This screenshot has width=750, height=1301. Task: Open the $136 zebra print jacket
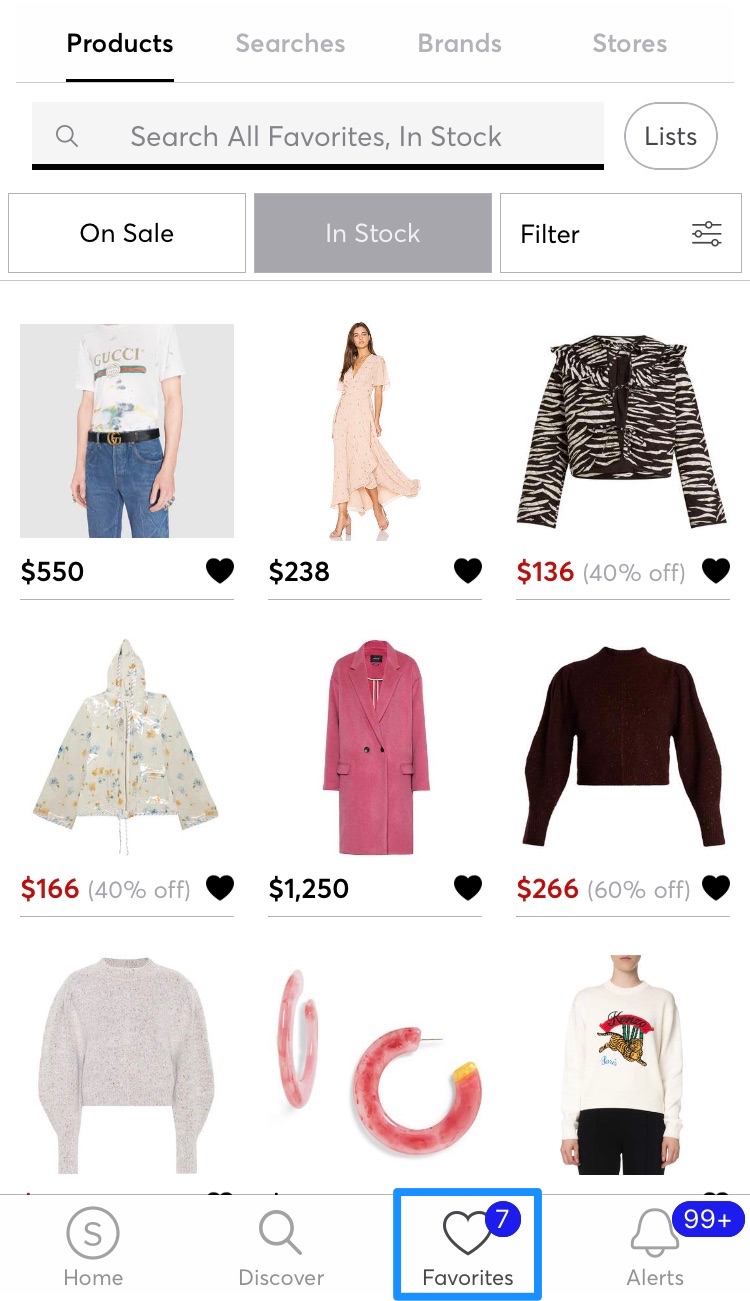click(623, 431)
